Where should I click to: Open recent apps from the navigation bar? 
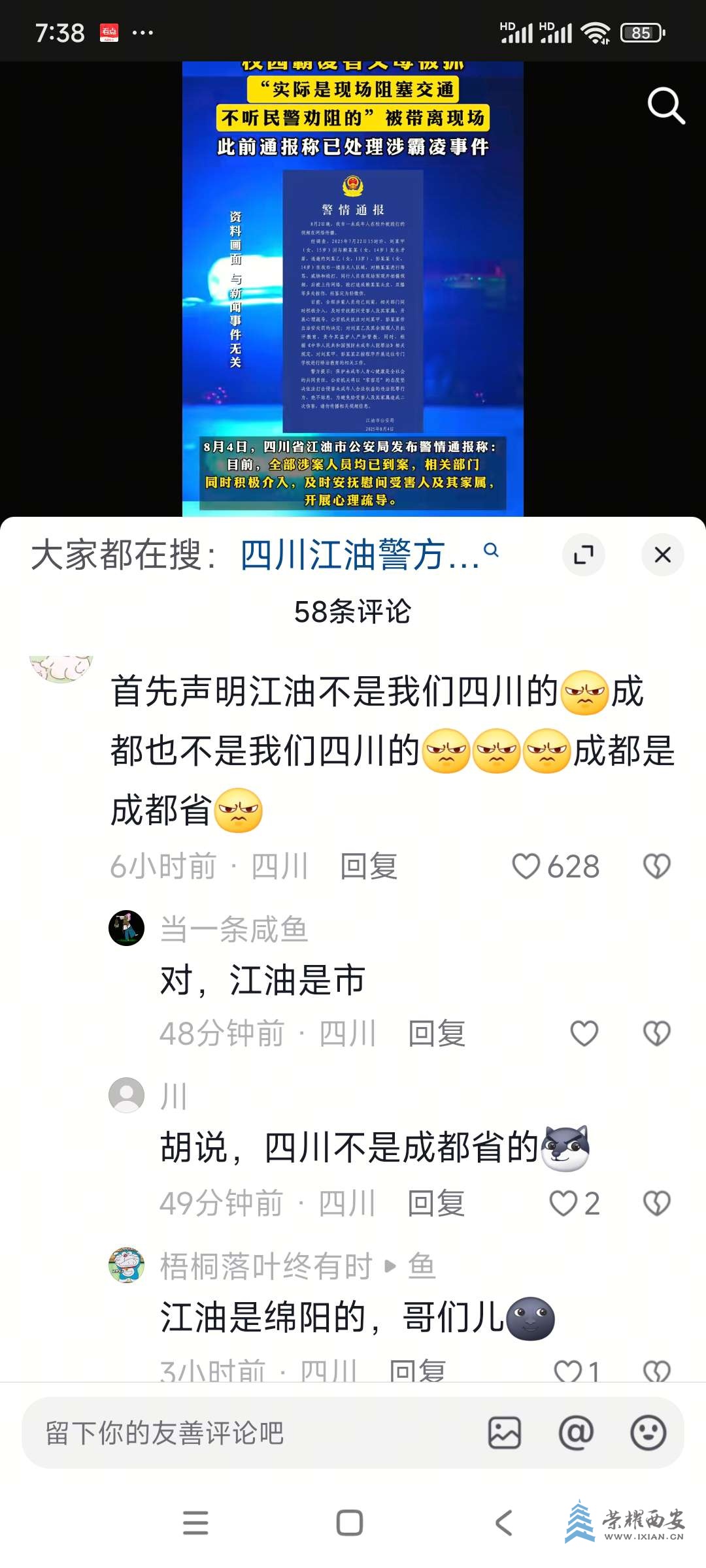click(195, 1522)
